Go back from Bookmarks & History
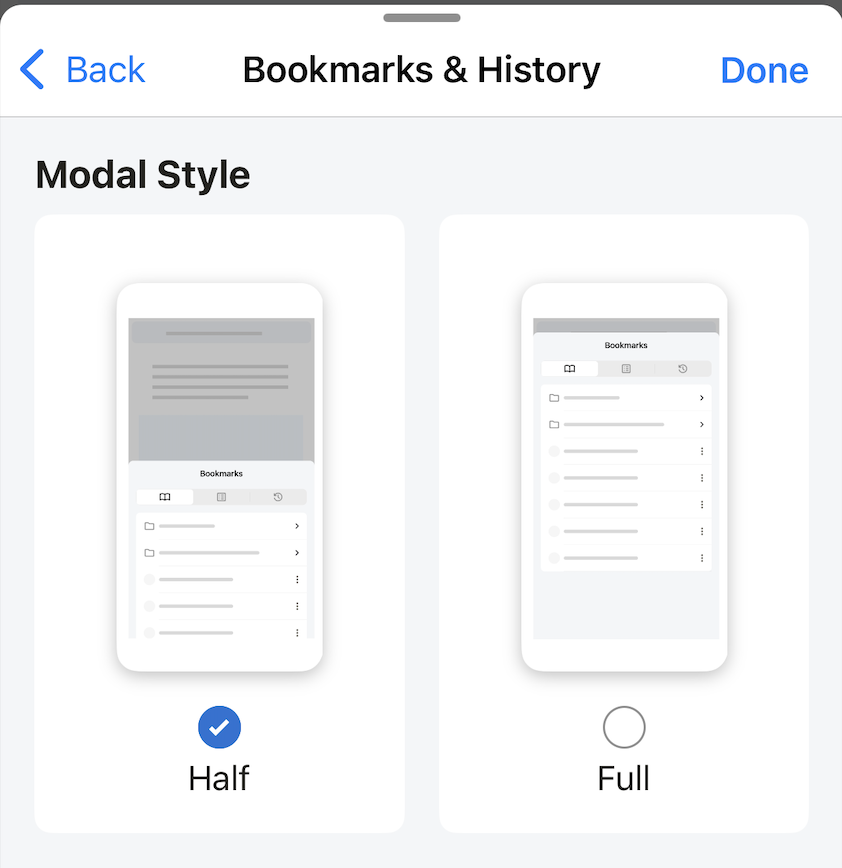 [83, 70]
